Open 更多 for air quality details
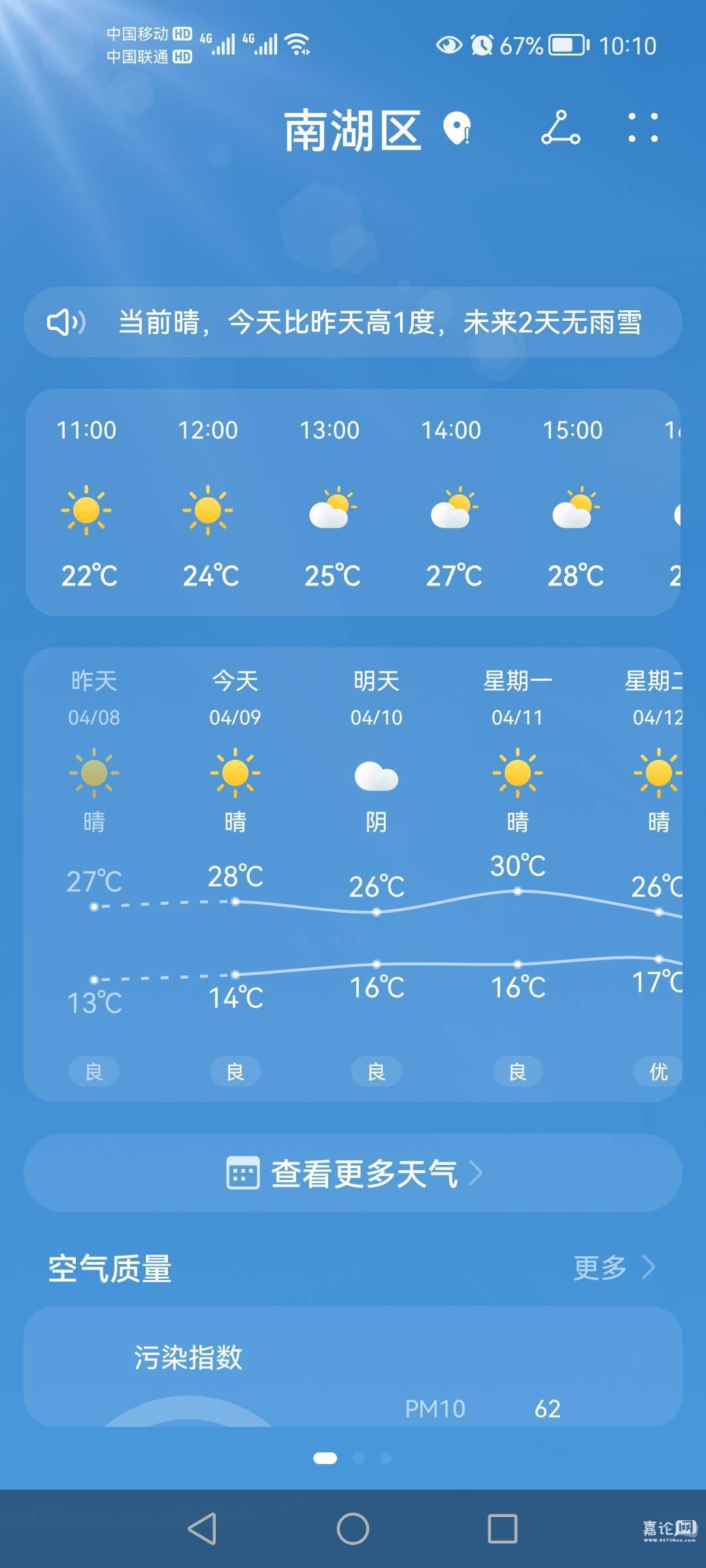 613,1267
